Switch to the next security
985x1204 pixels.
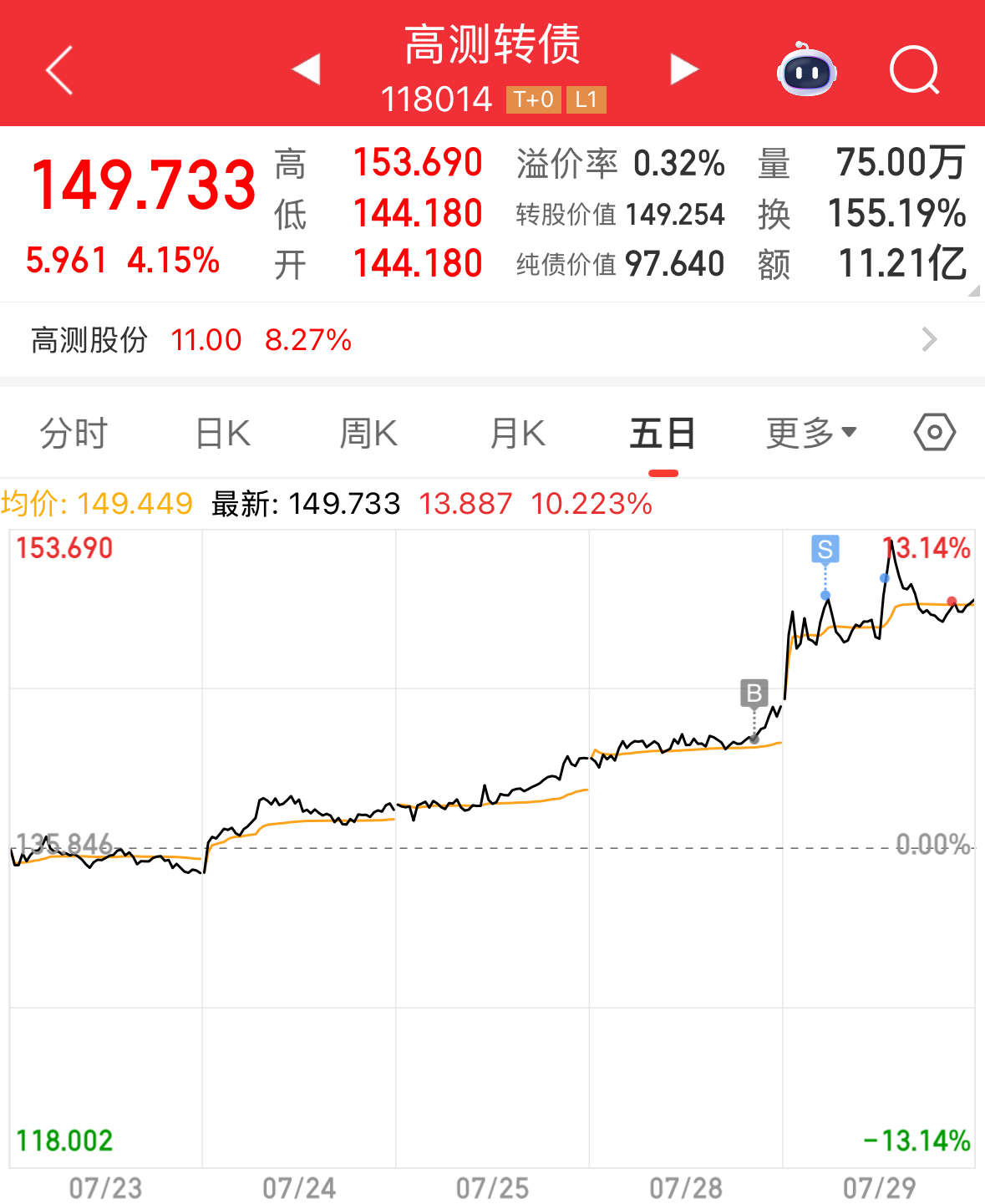(683, 69)
